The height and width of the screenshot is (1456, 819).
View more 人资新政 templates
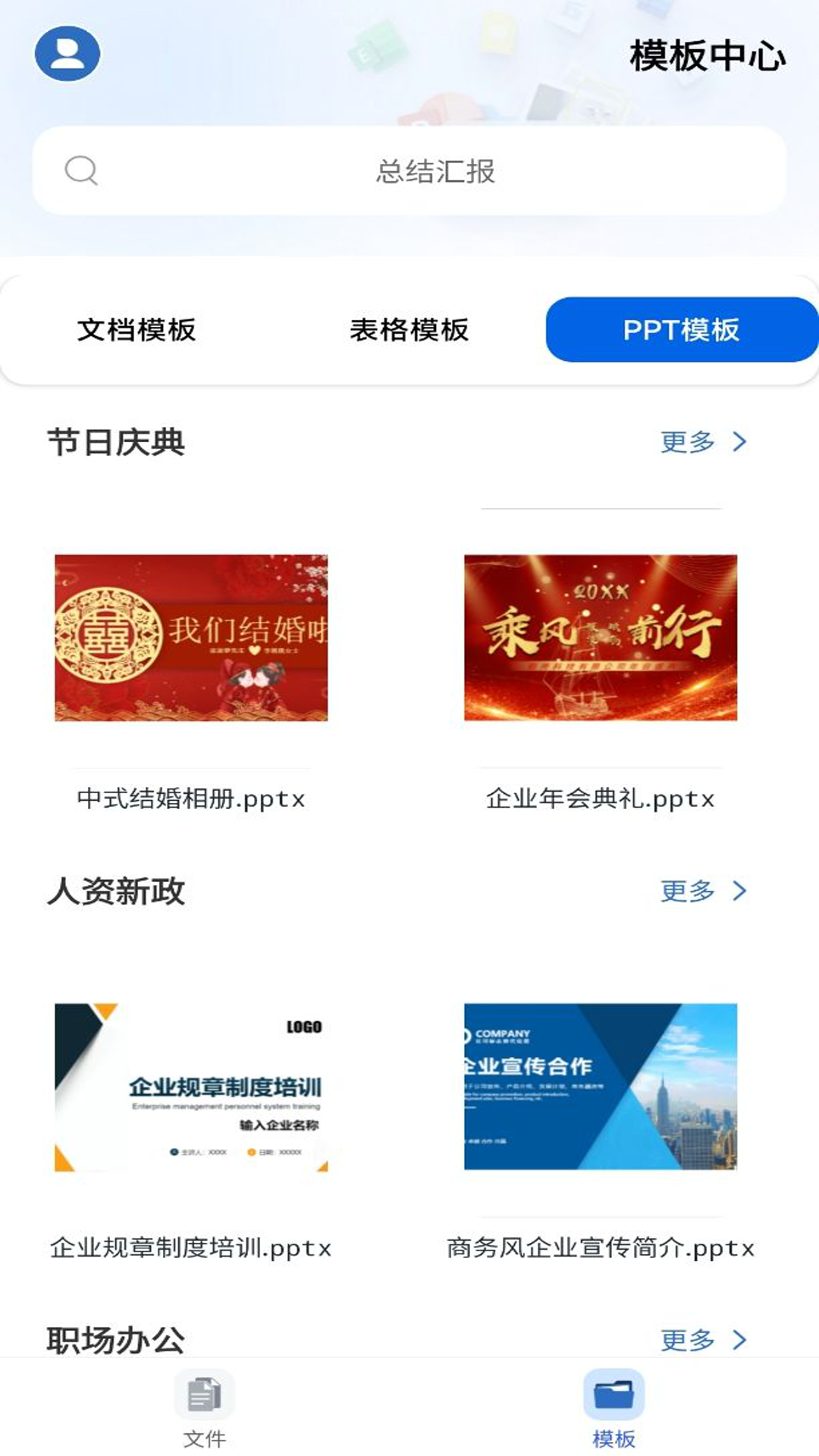point(703,891)
